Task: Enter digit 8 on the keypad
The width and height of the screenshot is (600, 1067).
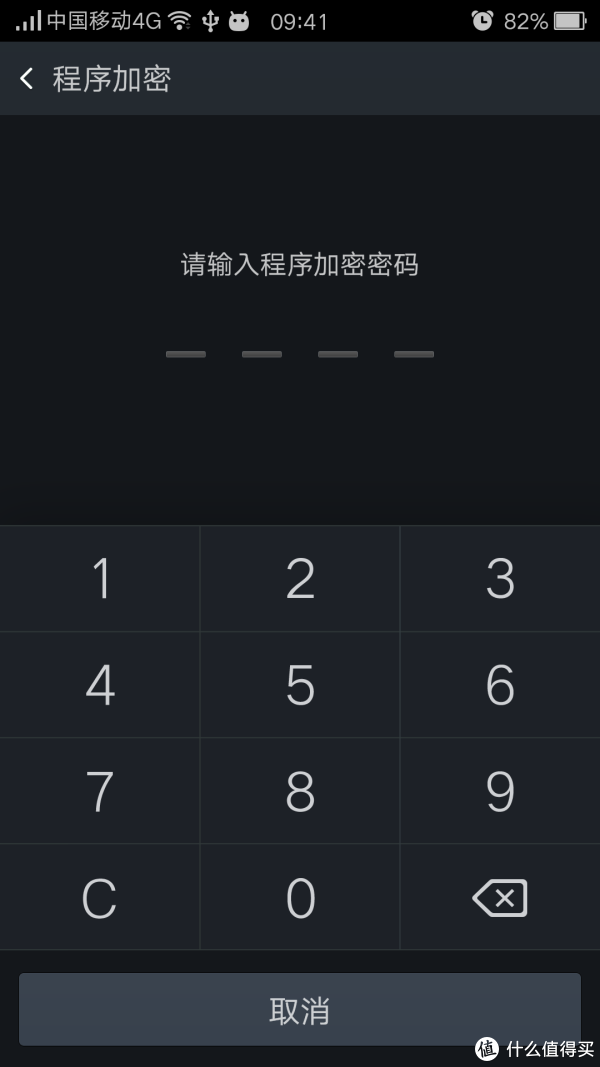Action: point(300,791)
